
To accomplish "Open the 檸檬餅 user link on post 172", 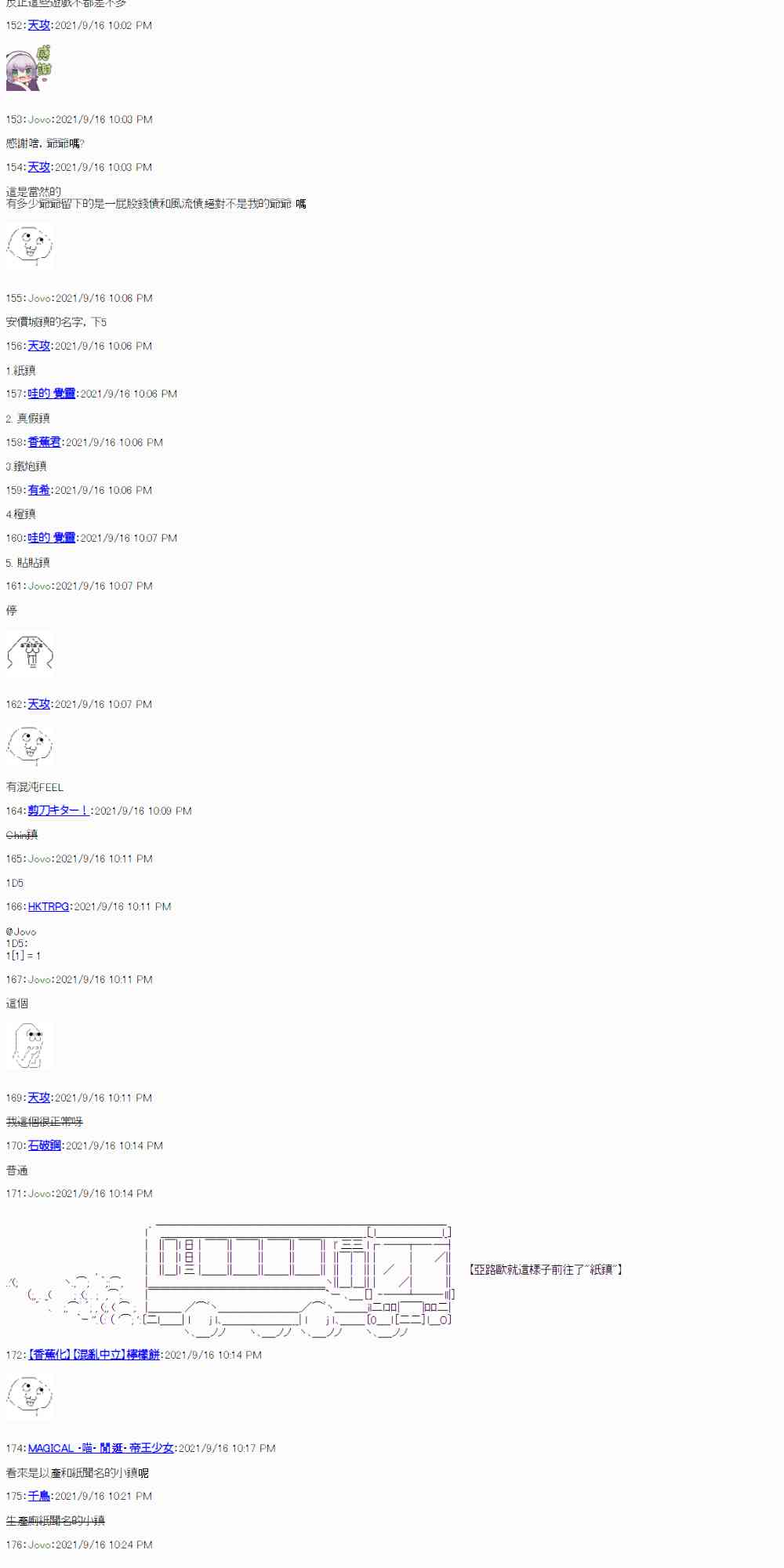I will (x=94, y=1355).
